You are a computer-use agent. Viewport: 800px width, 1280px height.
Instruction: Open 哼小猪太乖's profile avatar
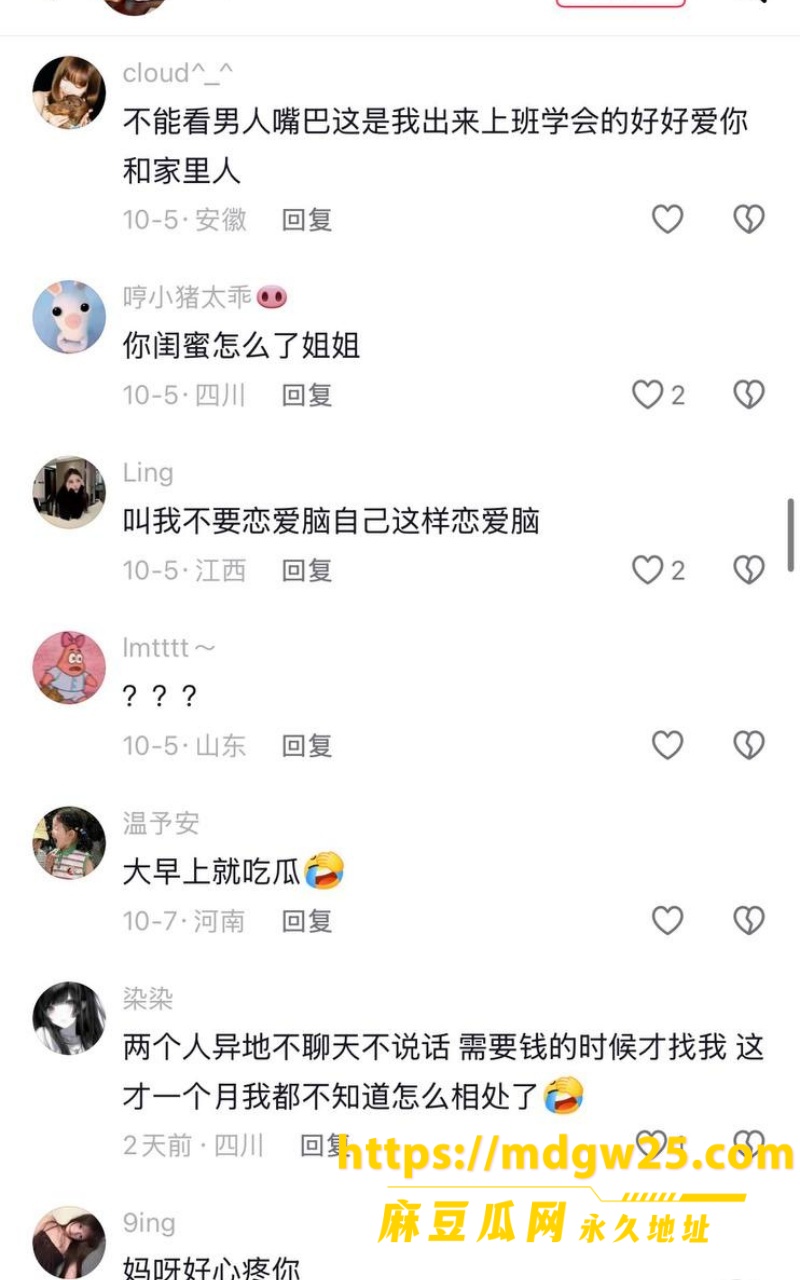[69, 317]
